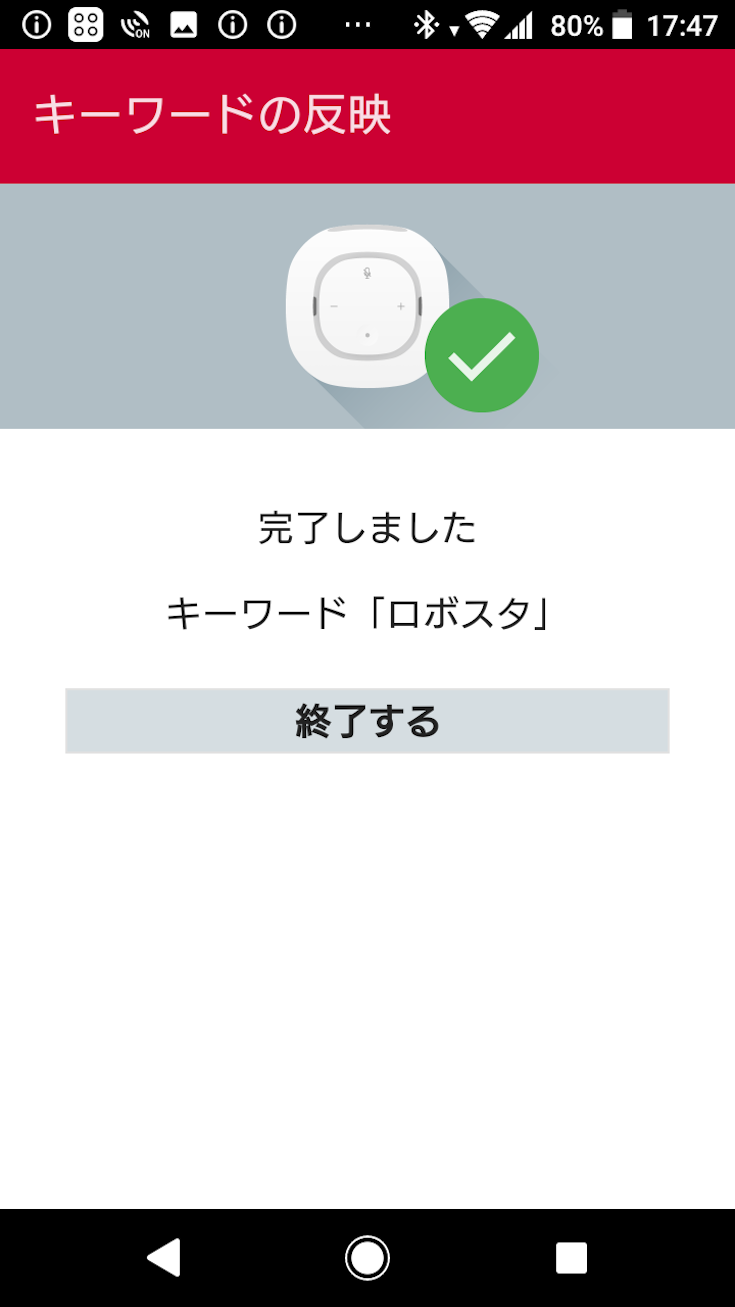Tap the 終了する button
The height and width of the screenshot is (1307, 735).
[367, 720]
